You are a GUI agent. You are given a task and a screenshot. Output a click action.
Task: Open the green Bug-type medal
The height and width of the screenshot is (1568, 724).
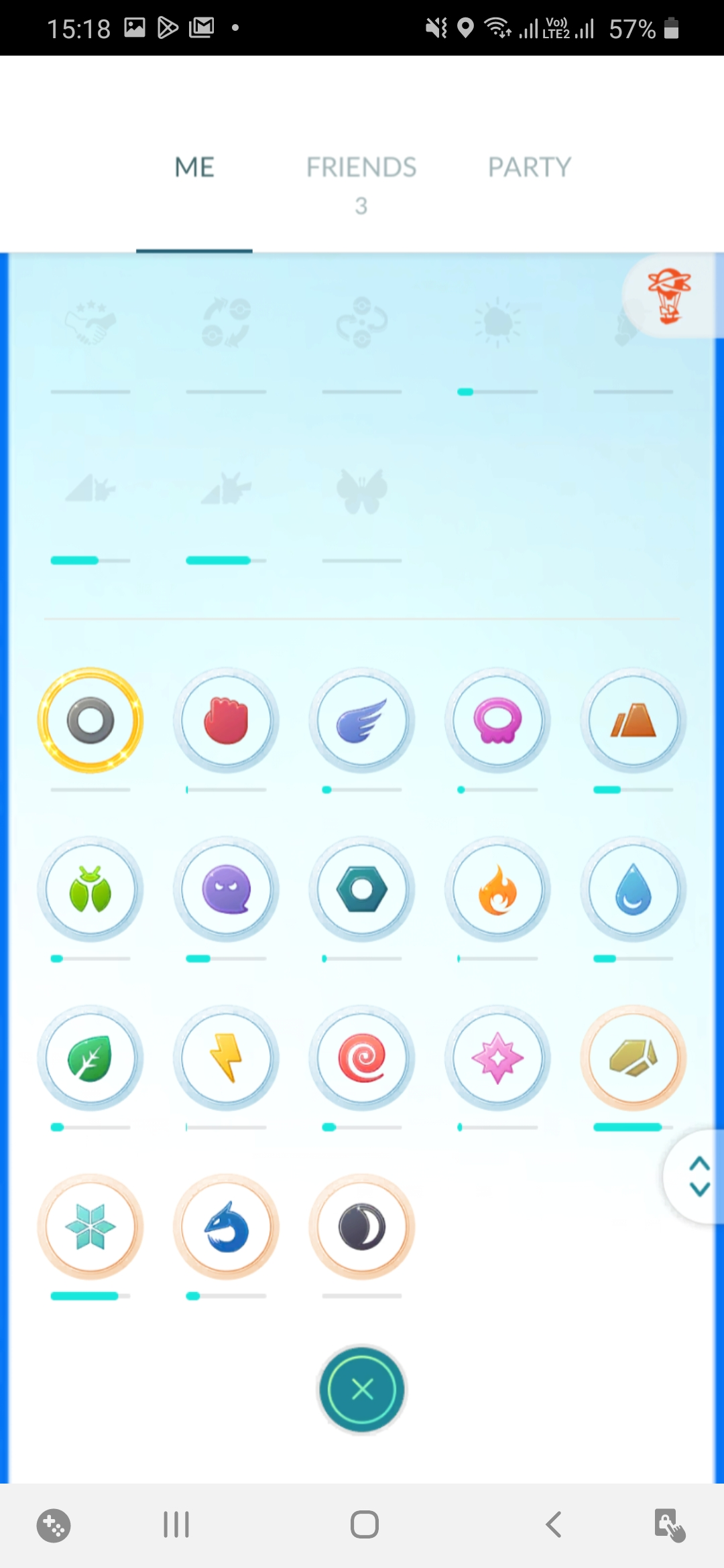pos(90,889)
